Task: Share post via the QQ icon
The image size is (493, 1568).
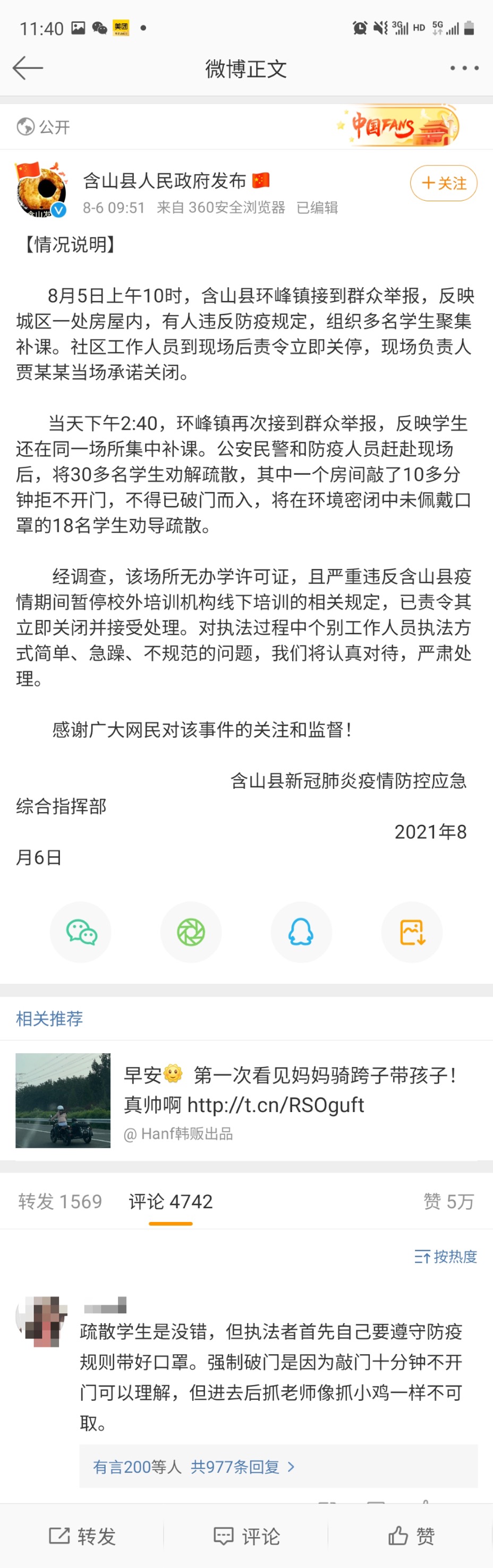Action: (301, 932)
